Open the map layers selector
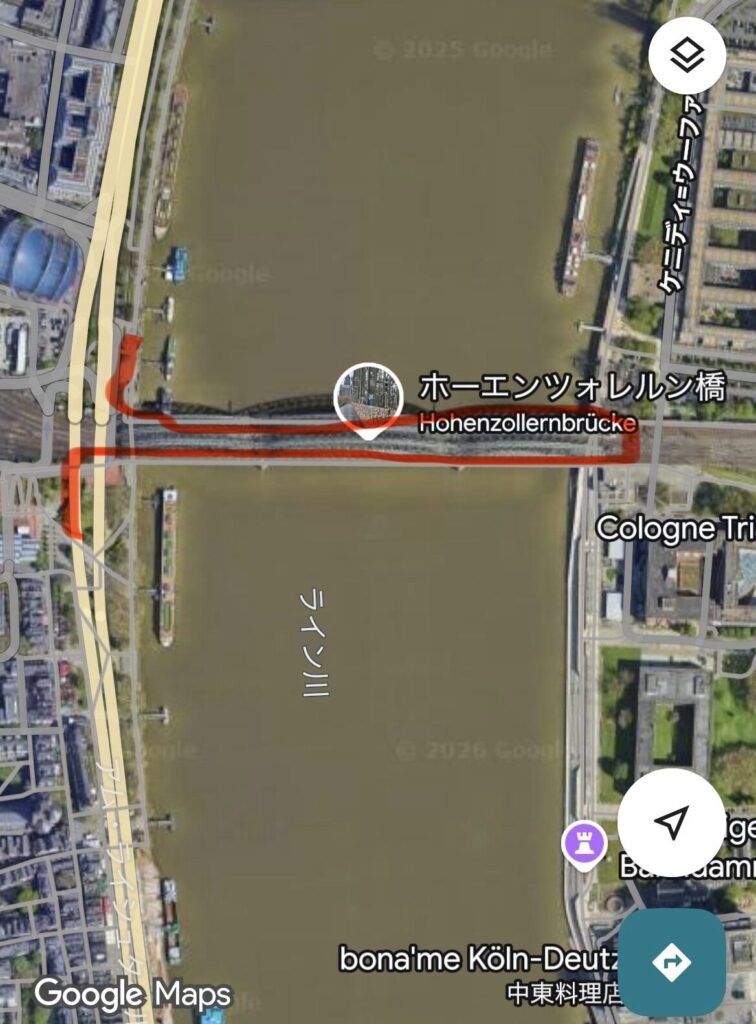Image resolution: width=756 pixels, height=1024 pixels. pyautogui.click(x=686, y=56)
